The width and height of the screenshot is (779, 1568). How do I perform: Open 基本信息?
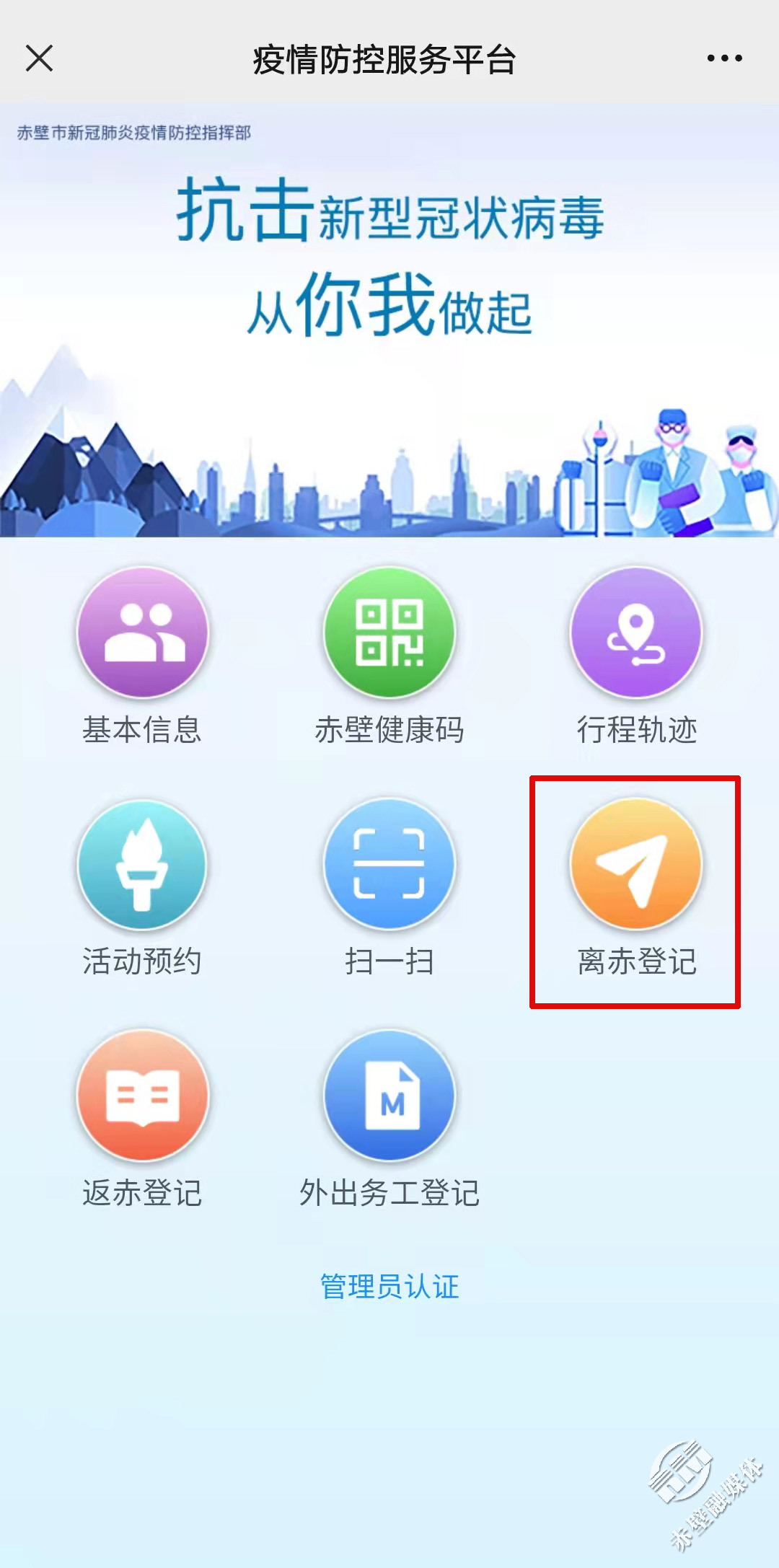[142, 633]
